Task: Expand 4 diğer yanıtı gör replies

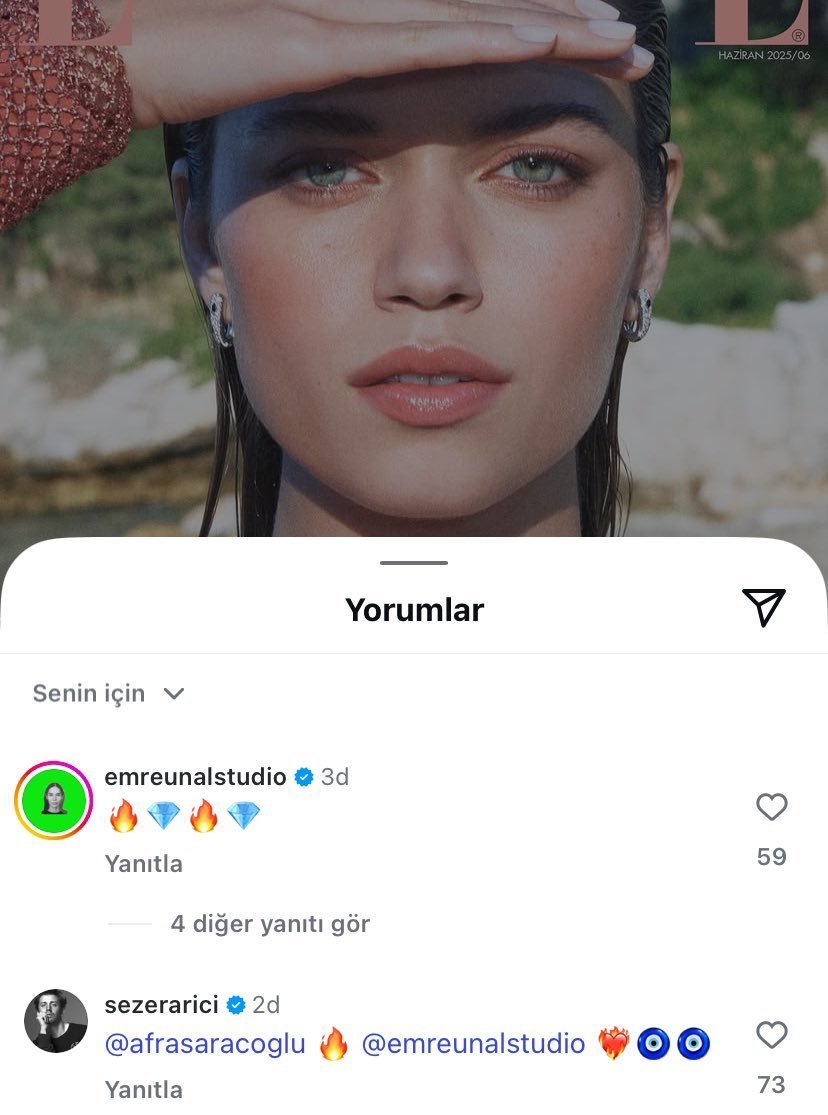Action: click(x=269, y=924)
